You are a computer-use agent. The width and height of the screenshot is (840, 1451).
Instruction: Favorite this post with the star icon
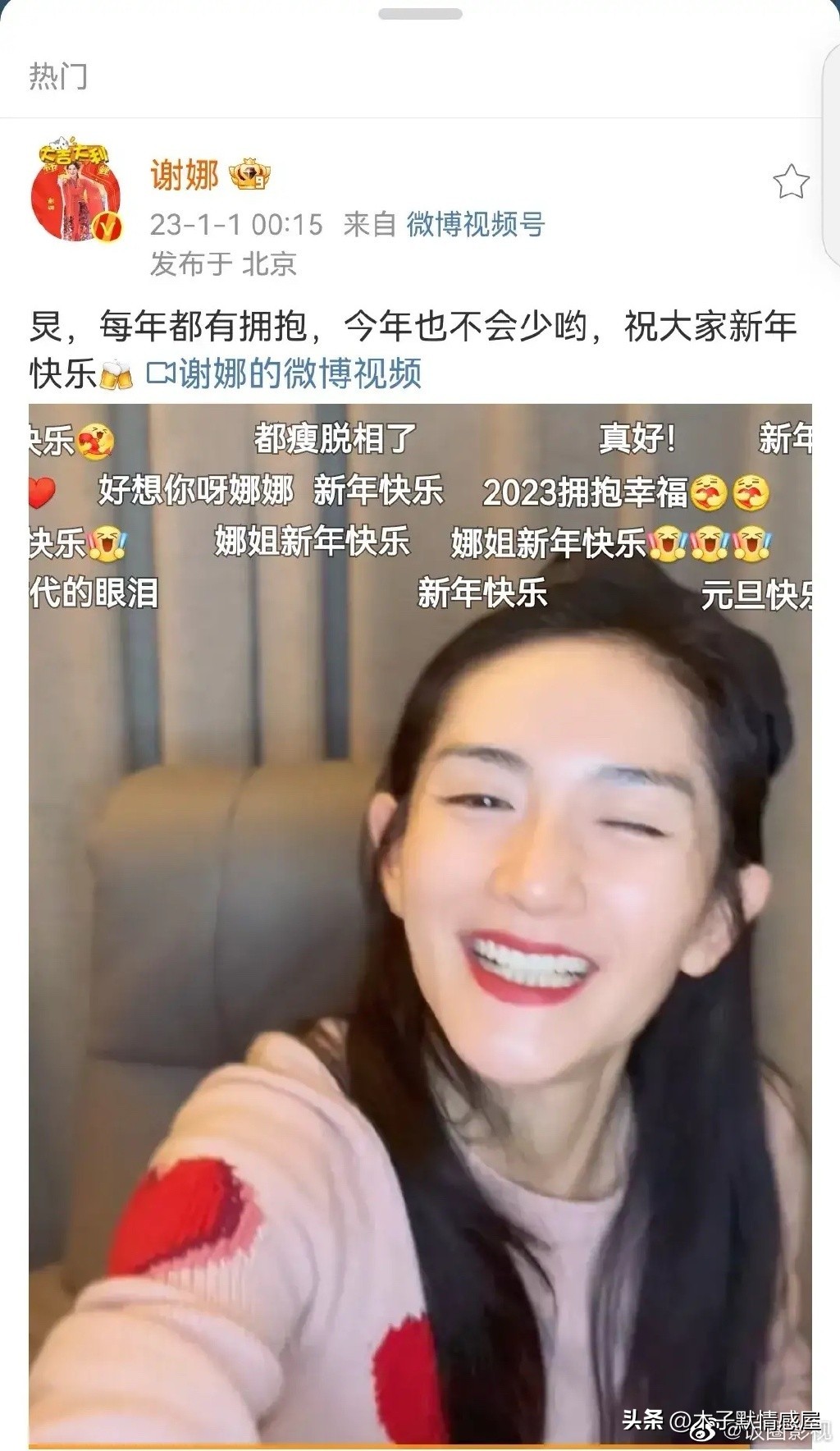(791, 182)
